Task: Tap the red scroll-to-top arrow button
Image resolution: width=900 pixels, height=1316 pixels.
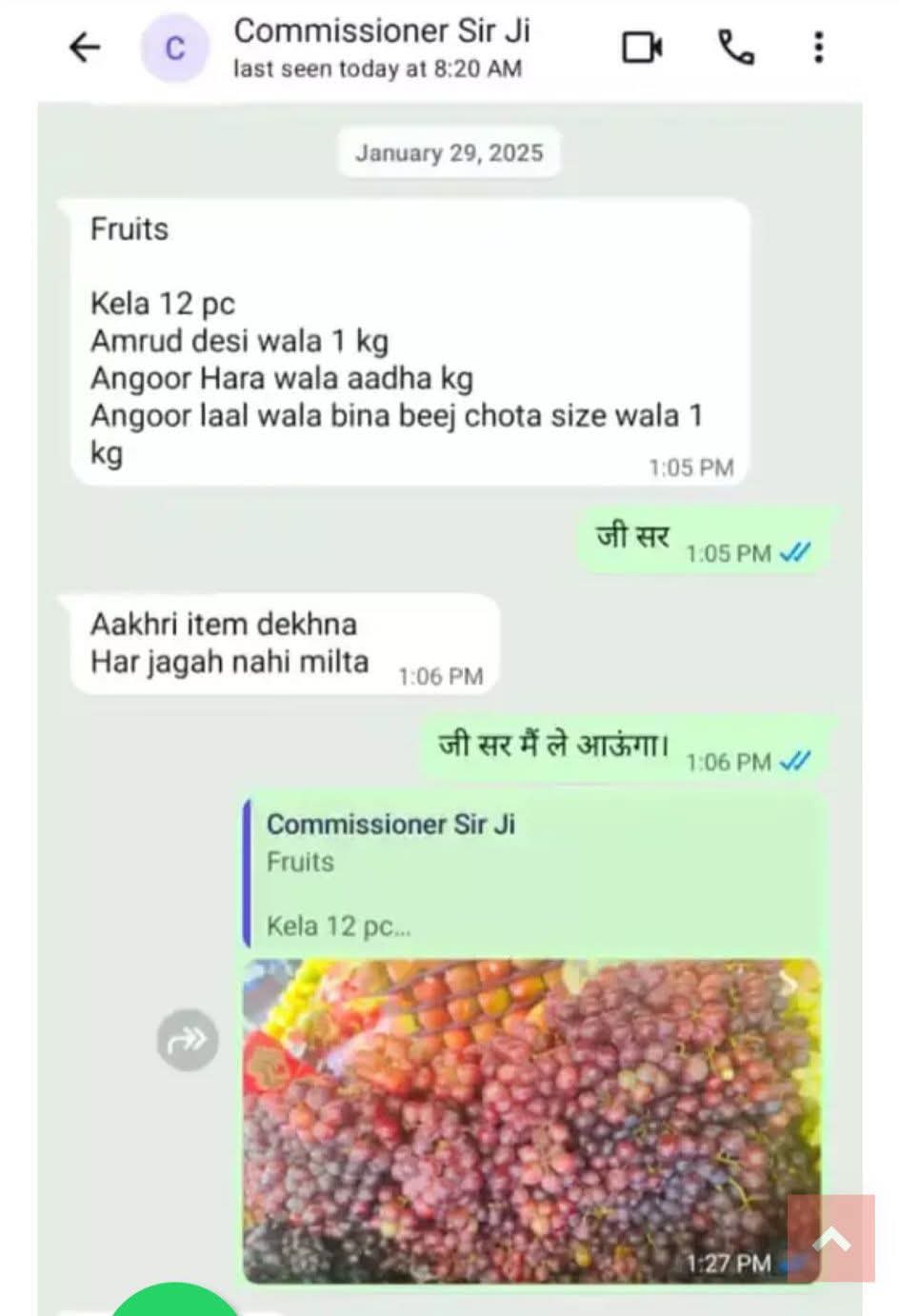Action: pos(830,1238)
